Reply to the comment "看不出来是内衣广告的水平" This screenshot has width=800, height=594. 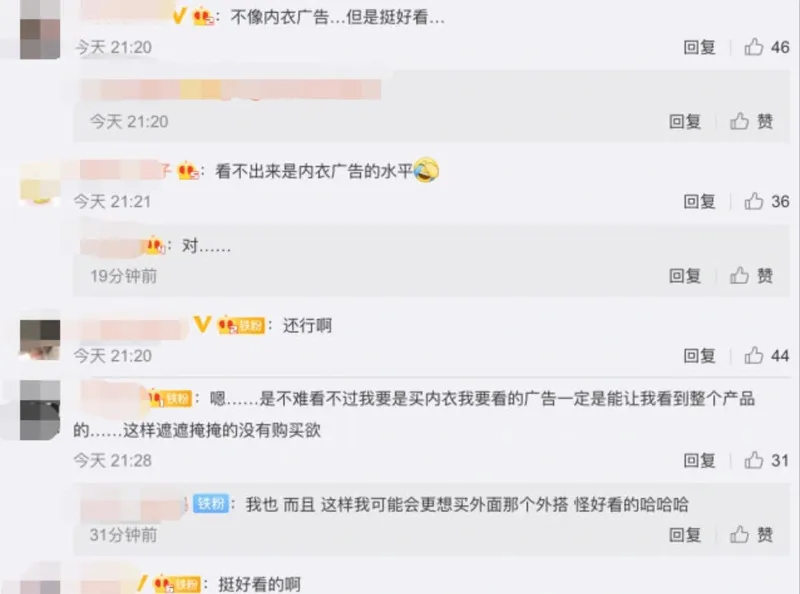(699, 201)
